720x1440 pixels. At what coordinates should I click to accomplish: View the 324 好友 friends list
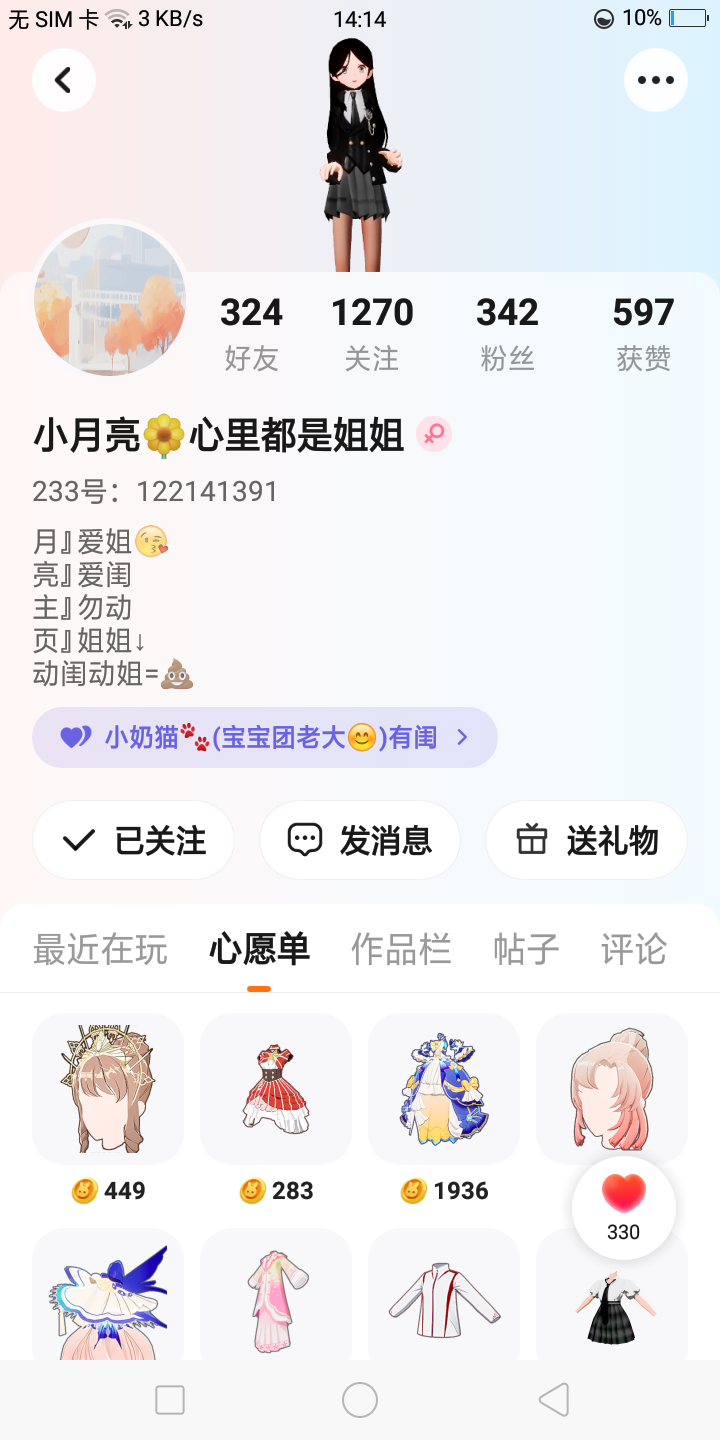tap(251, 333)
